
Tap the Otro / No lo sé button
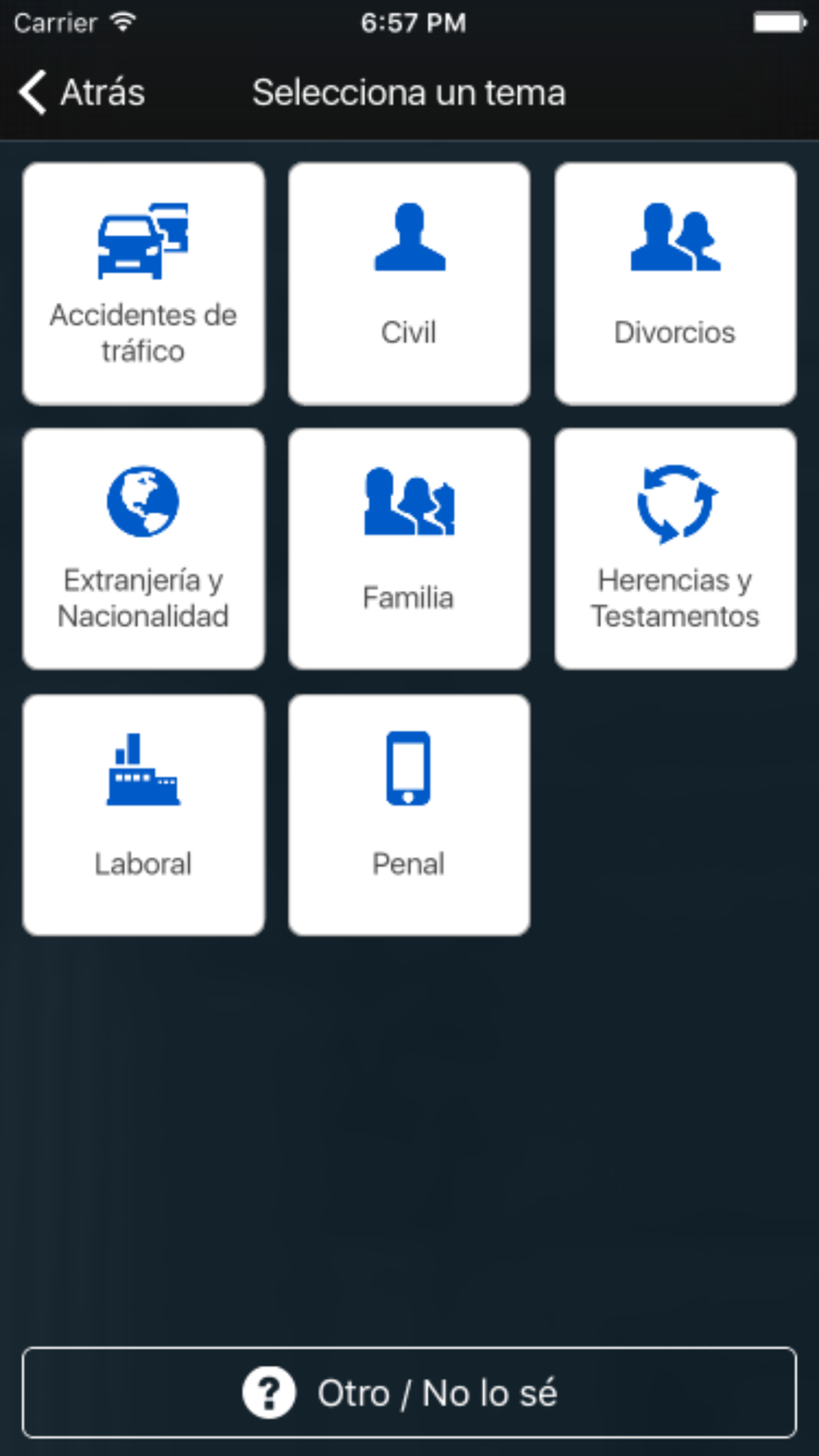coord(409,1392)
